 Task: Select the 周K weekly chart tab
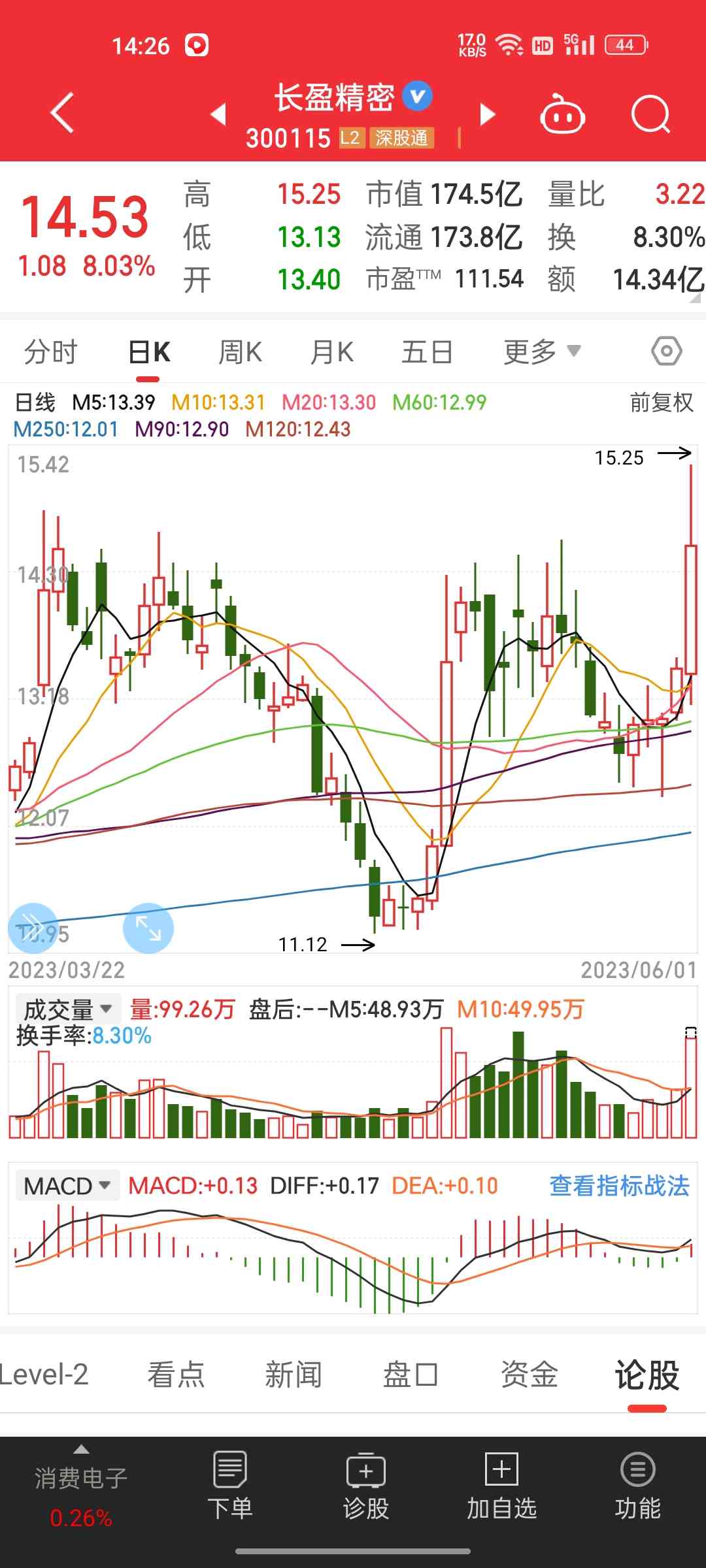(240, 352)
